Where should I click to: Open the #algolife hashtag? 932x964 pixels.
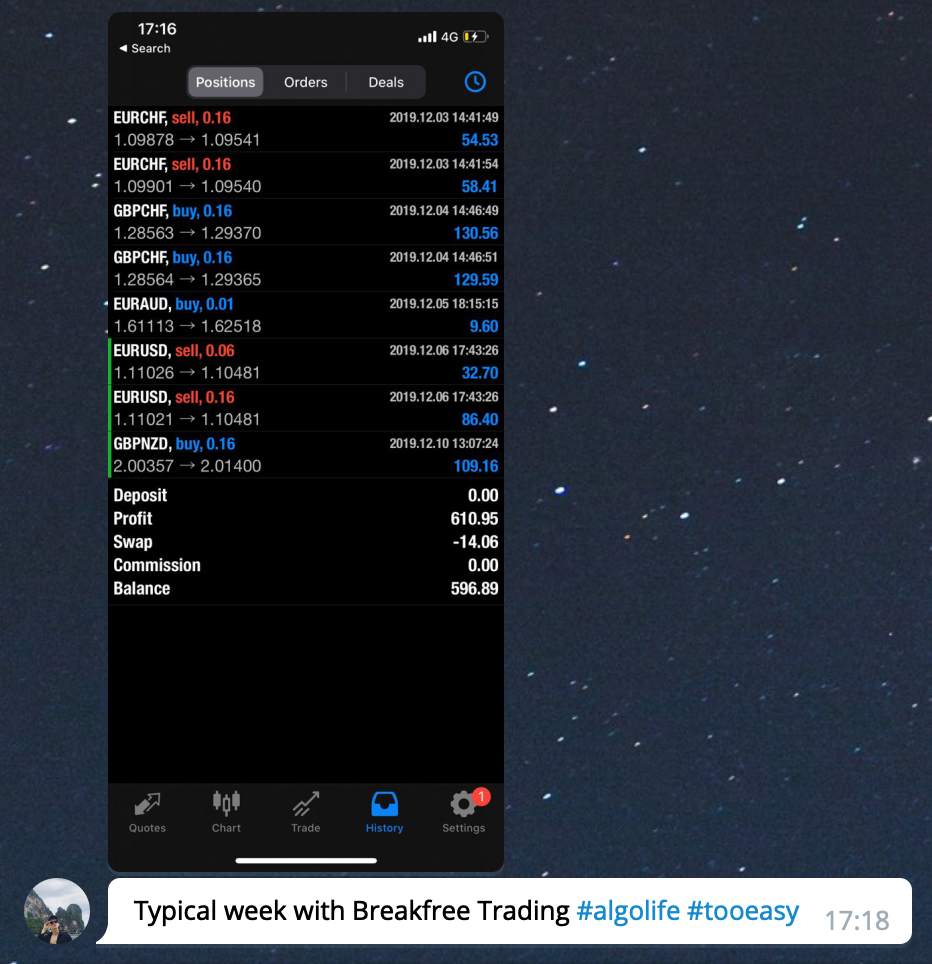(628, 911)
